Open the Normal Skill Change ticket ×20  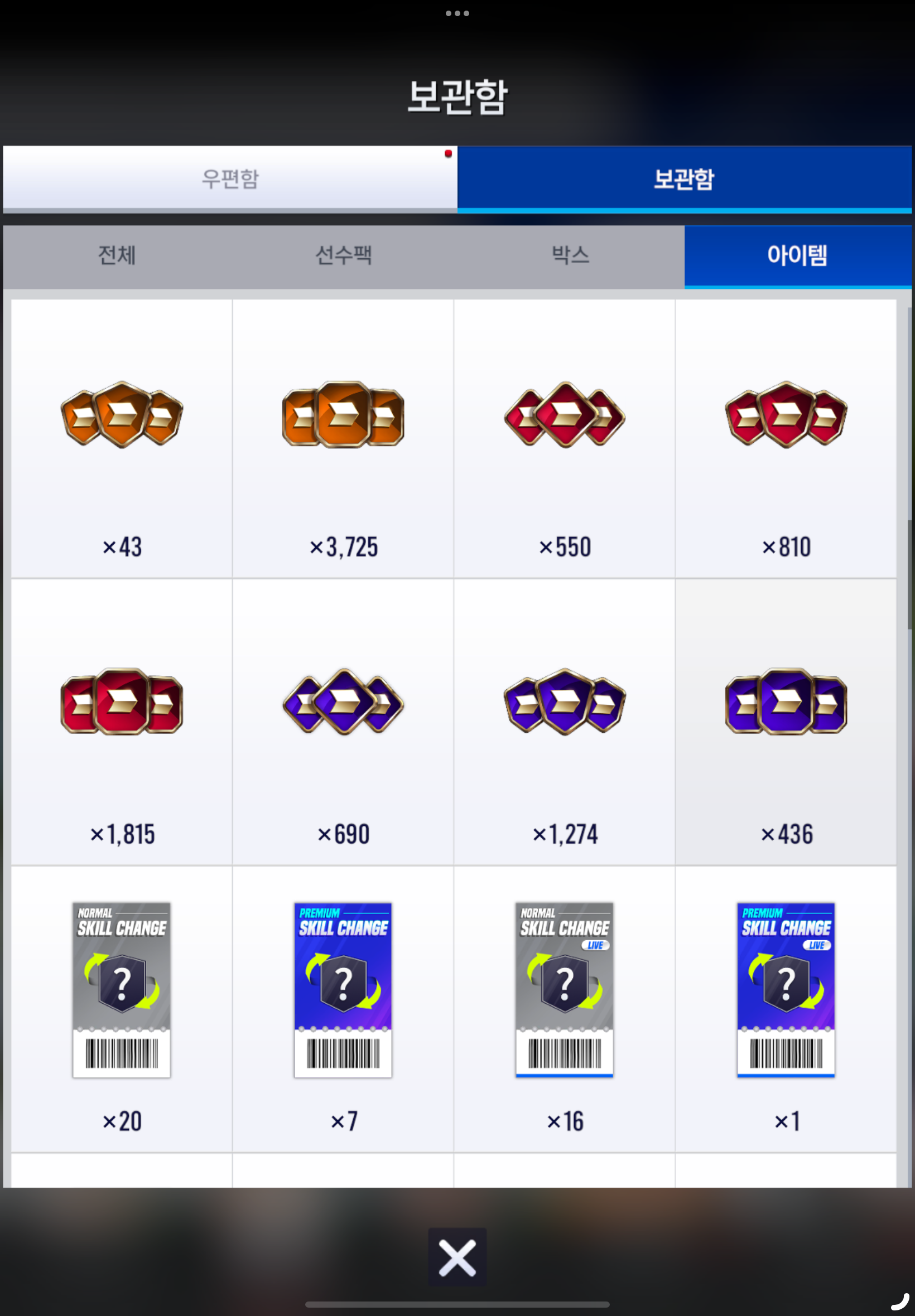122,1008
